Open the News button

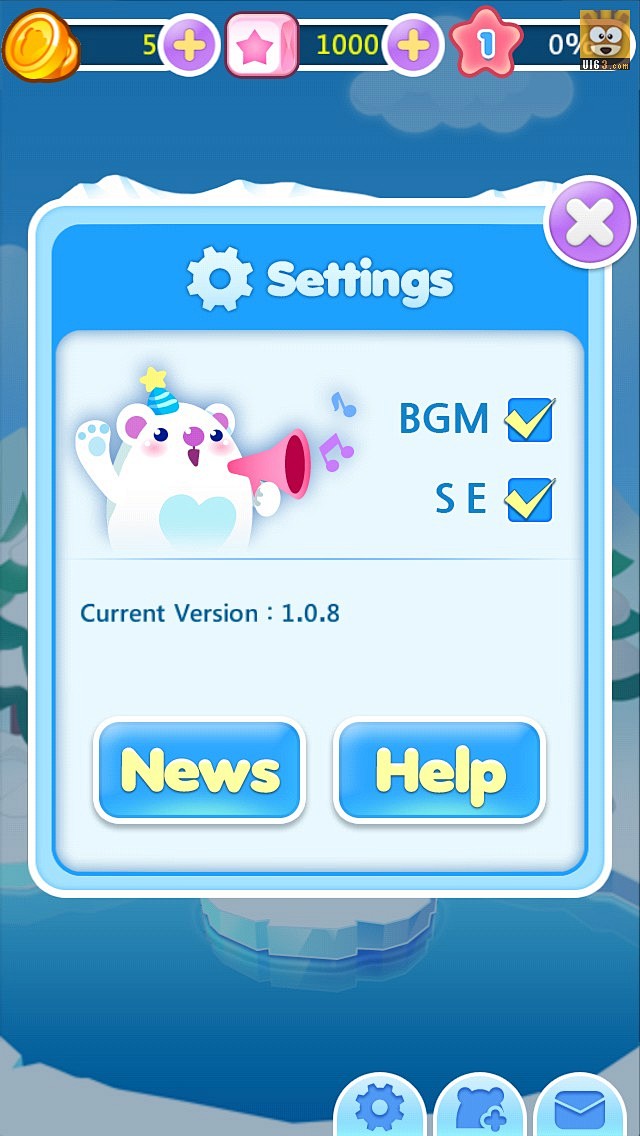(199, 771)
